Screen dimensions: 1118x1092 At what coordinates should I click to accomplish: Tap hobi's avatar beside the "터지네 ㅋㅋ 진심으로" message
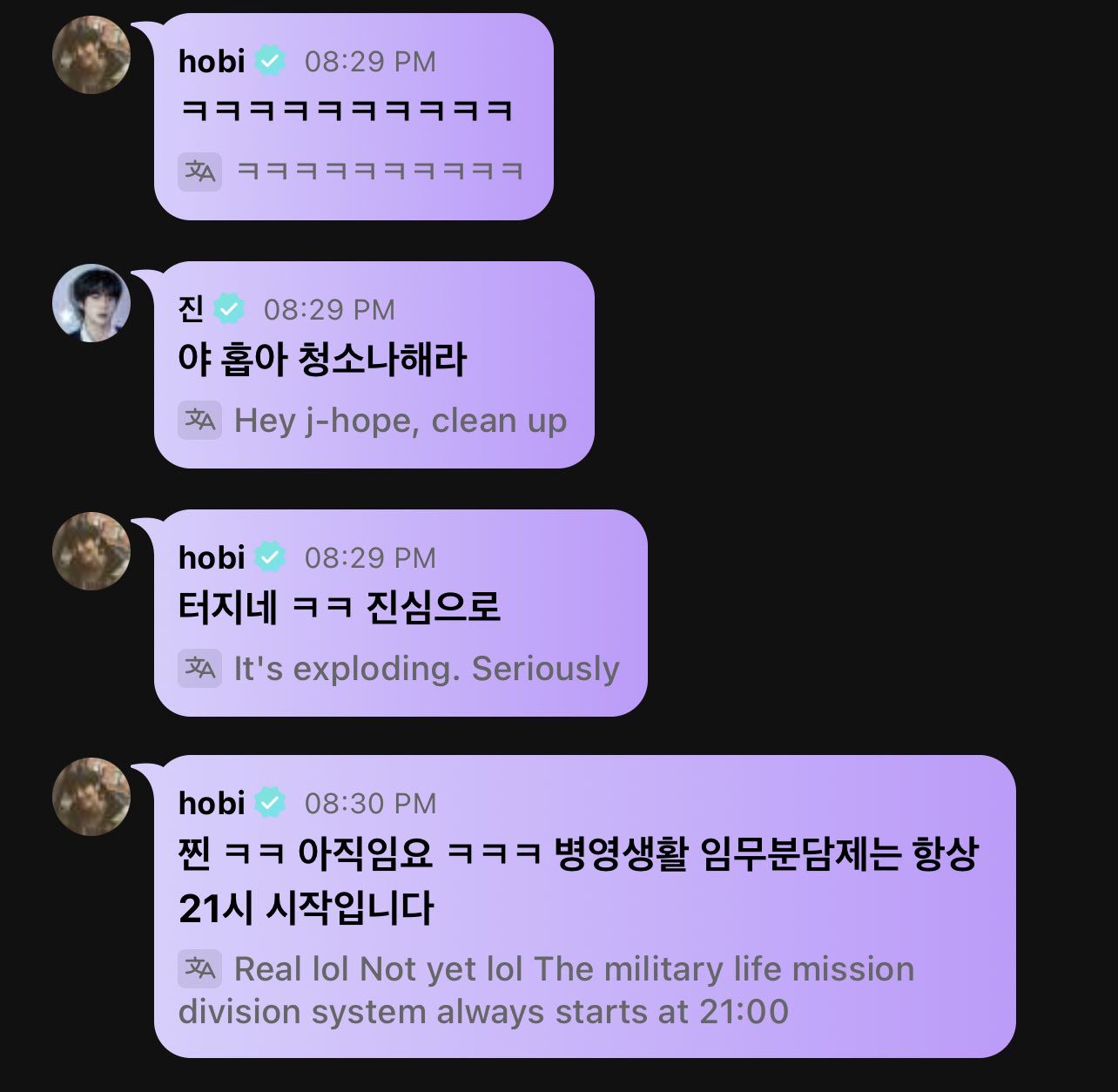pyautogui.click(x=91, y=551)
